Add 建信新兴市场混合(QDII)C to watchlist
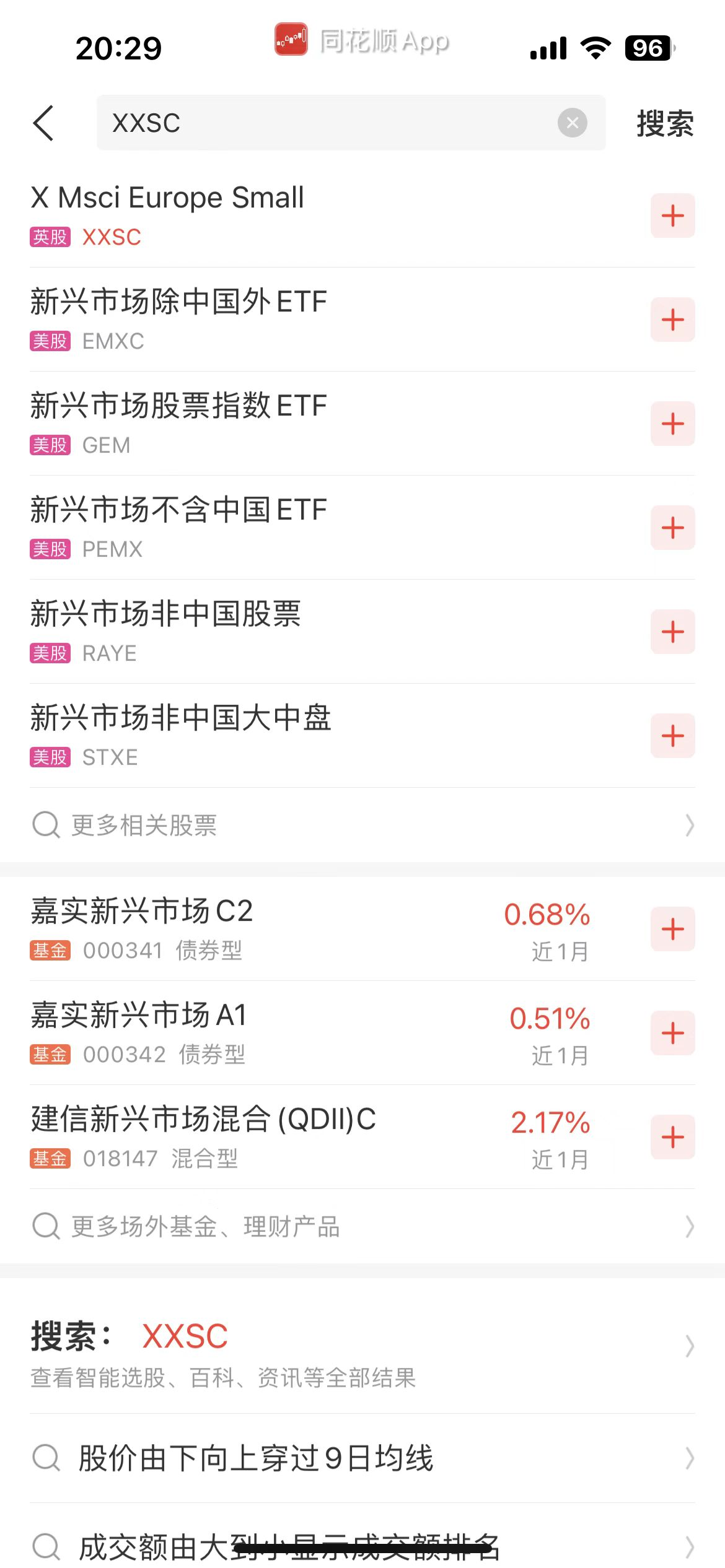The height and width of the screenshot is (1568, 725). pos(672,1137)
